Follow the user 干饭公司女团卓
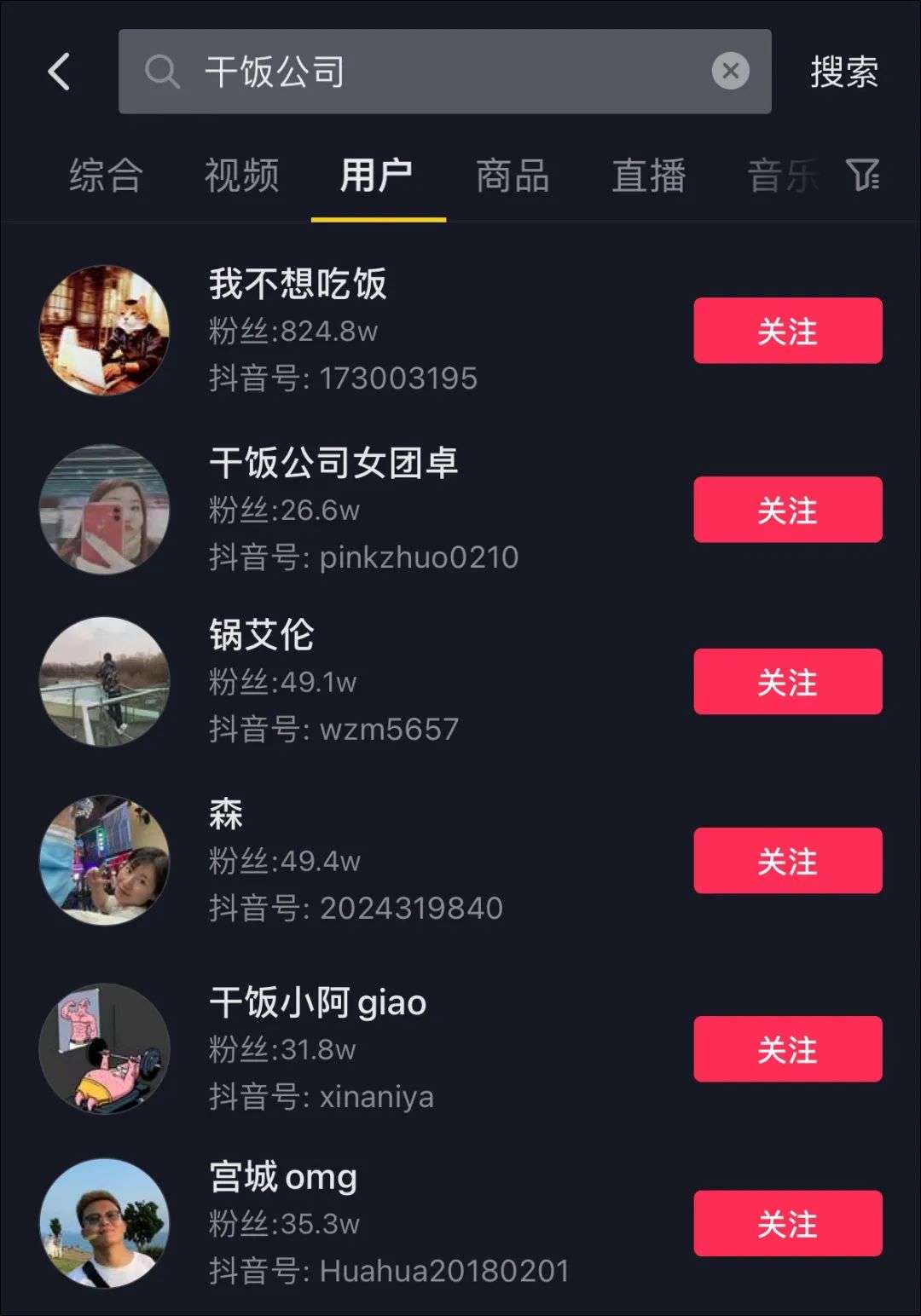This screenshot has width=921, height=1316. tap(787, 510)
